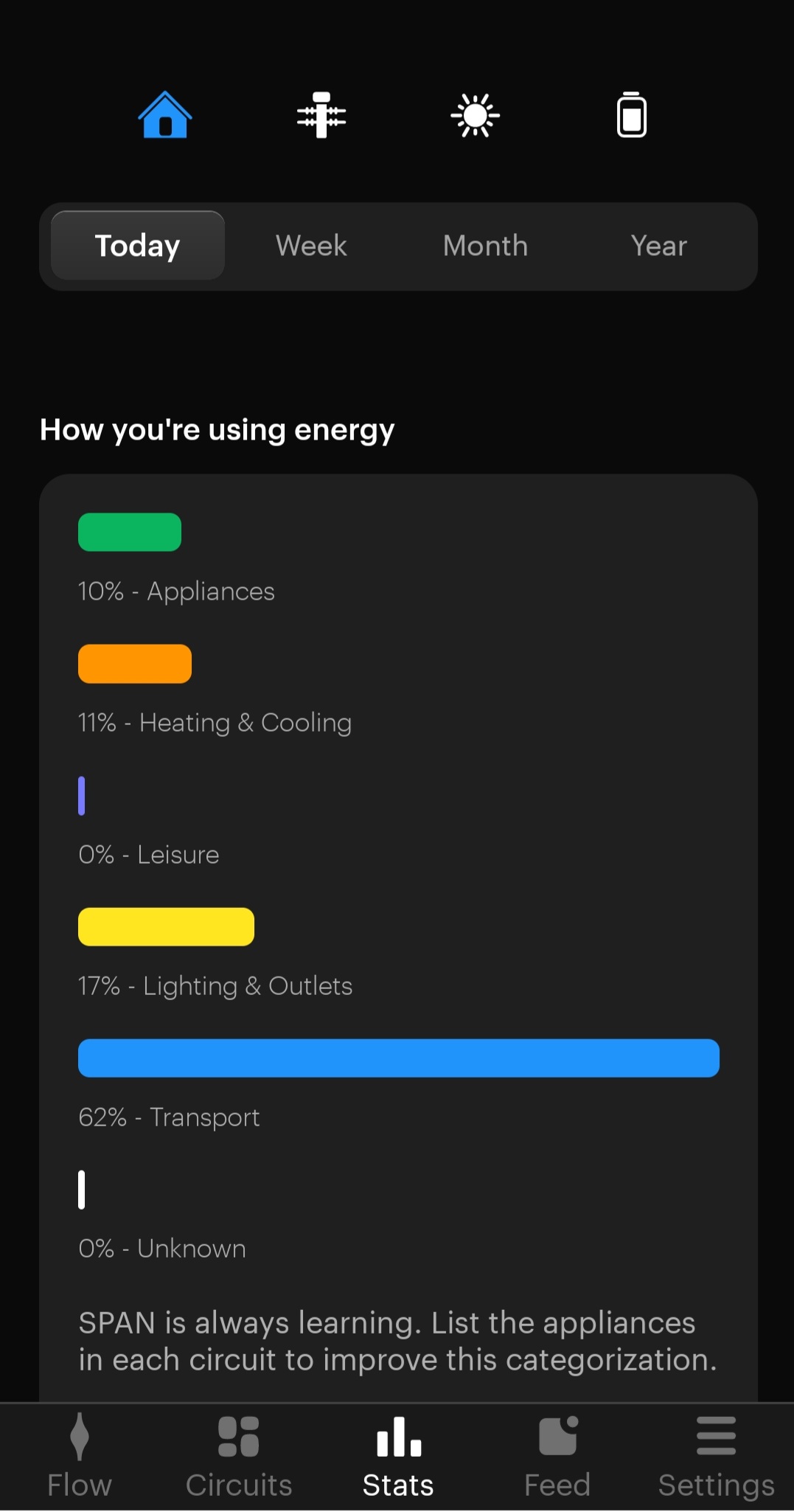Select the home energy icon
Image resolution: width=794 pixels, height=1512 pixels.
[x=165, y=115]
